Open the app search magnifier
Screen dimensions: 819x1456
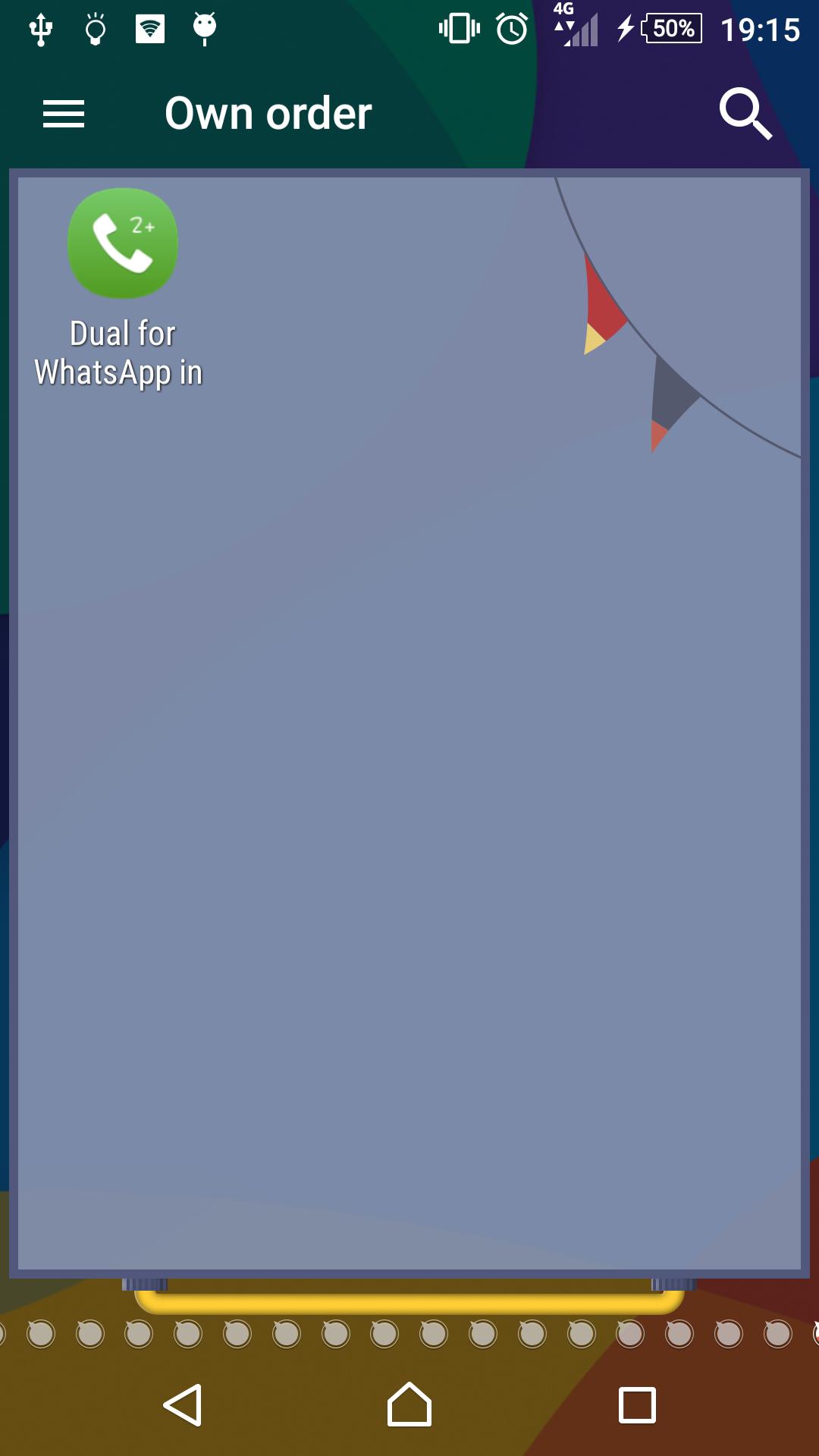[745, 114]
